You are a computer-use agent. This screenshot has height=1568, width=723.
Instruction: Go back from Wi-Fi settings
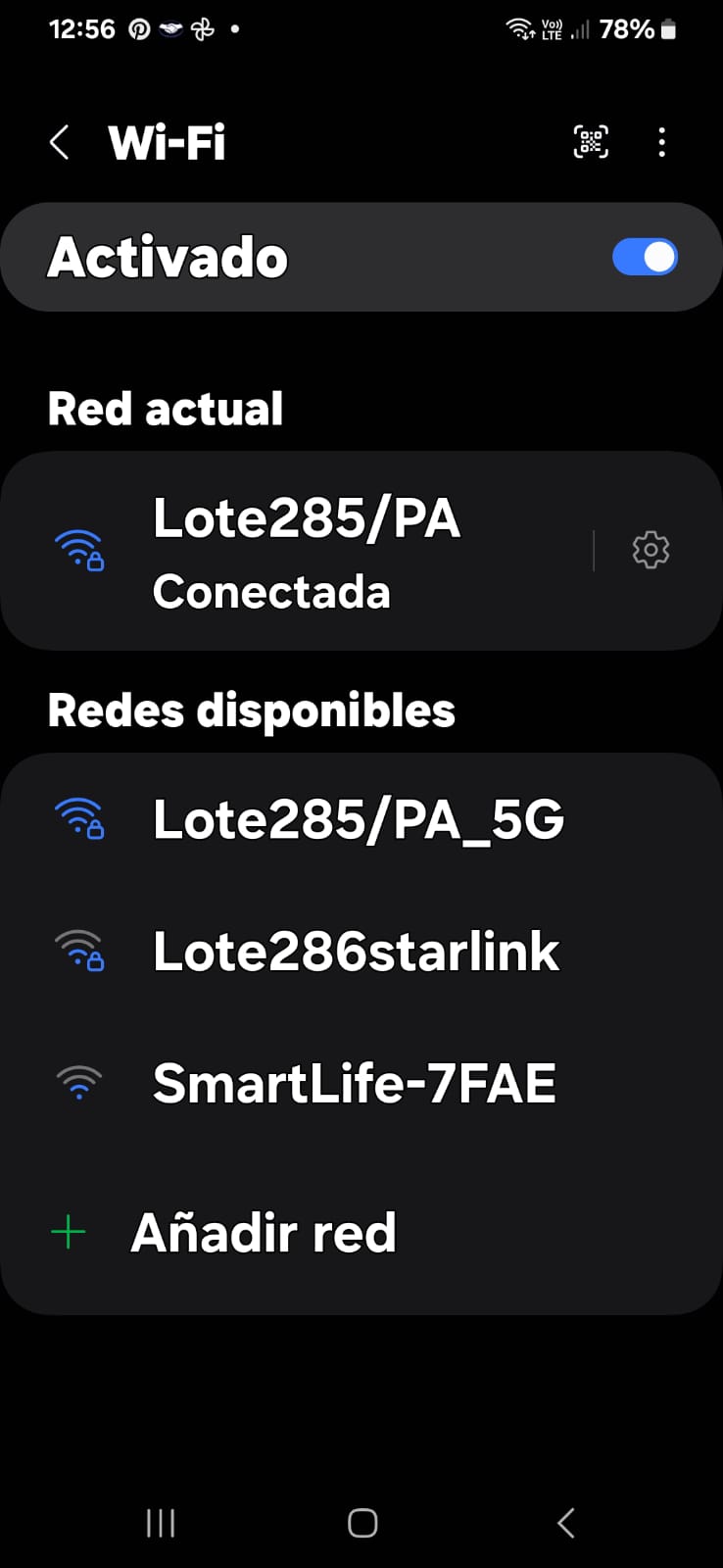(x=60, y=143)
